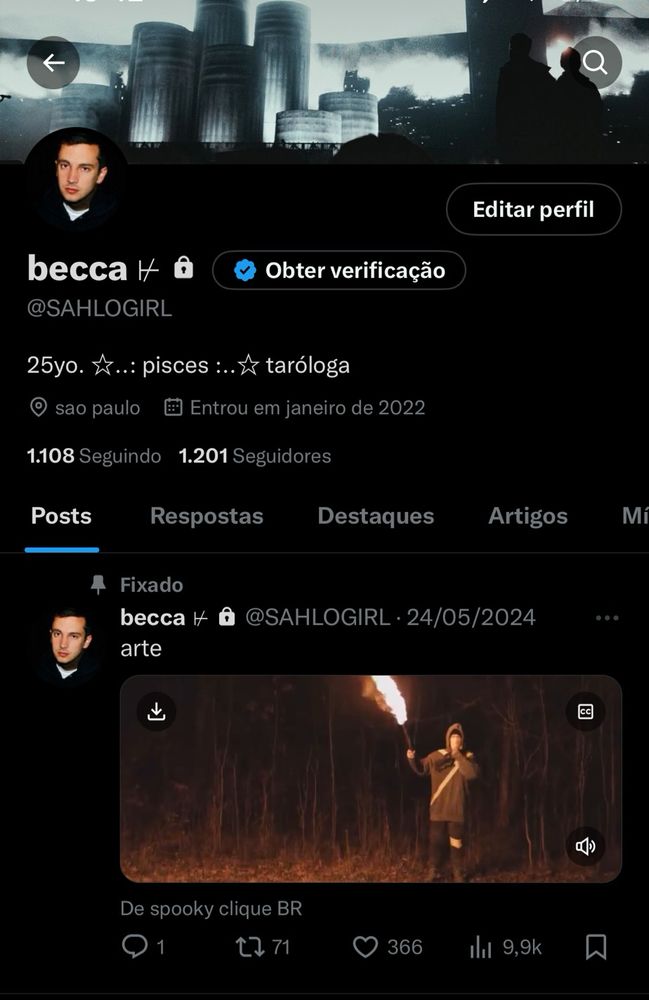Viewport: 649px width, 1000px height.
Task: Select the Posts tab
Action: (x=61, y=516)
